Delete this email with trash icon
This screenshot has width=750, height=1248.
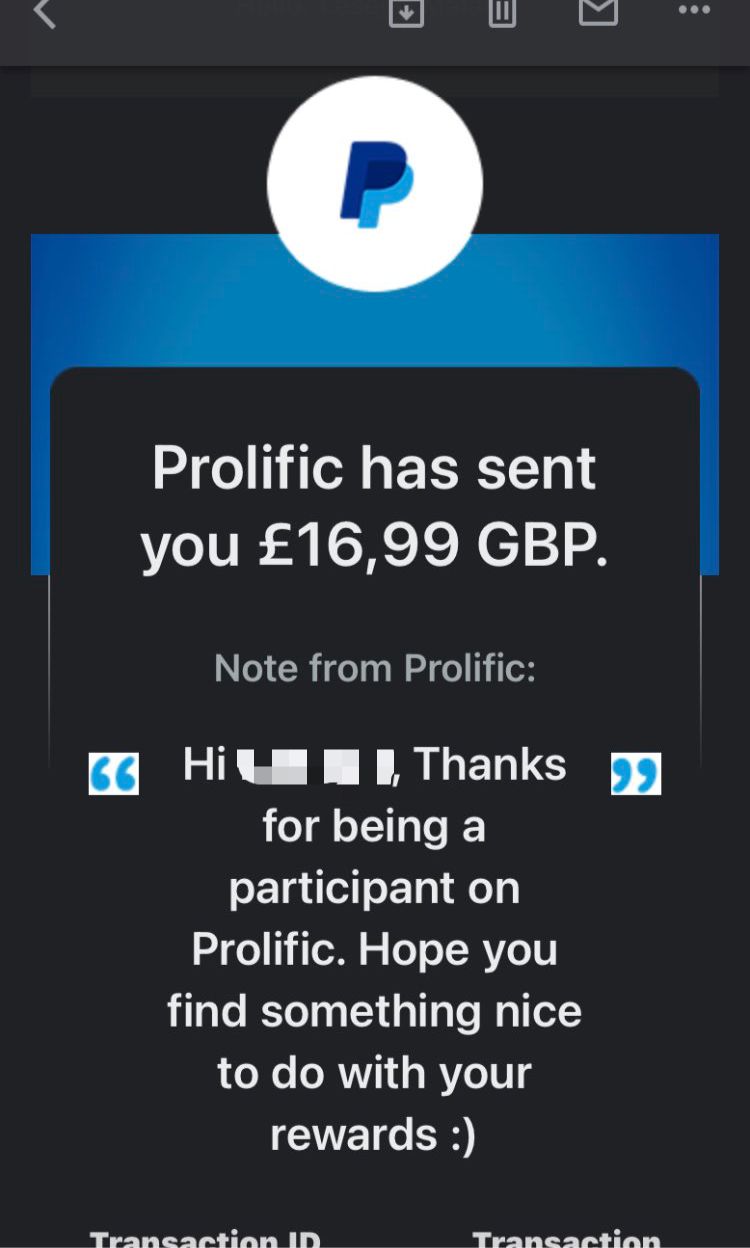(502, 12)
